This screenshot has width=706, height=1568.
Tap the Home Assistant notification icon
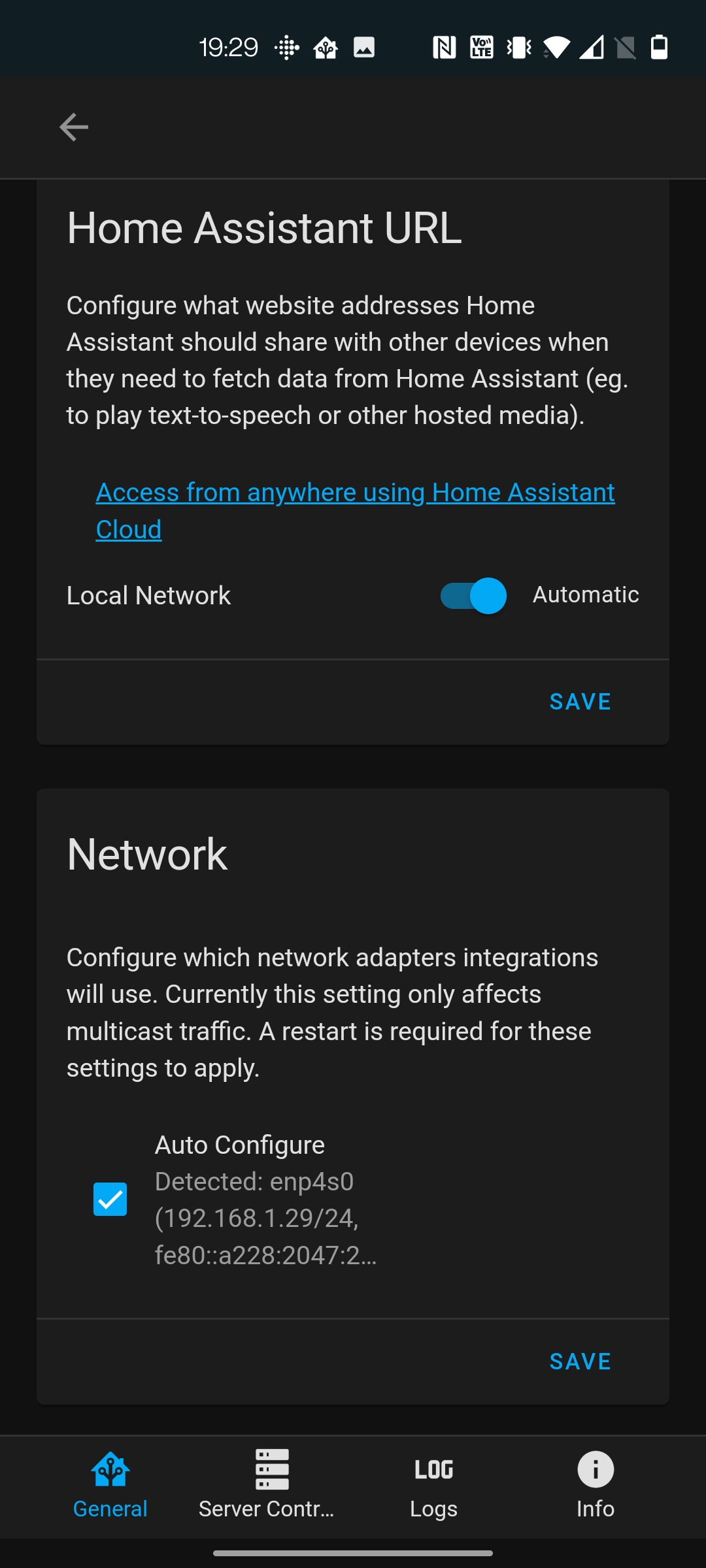(325, 46)
